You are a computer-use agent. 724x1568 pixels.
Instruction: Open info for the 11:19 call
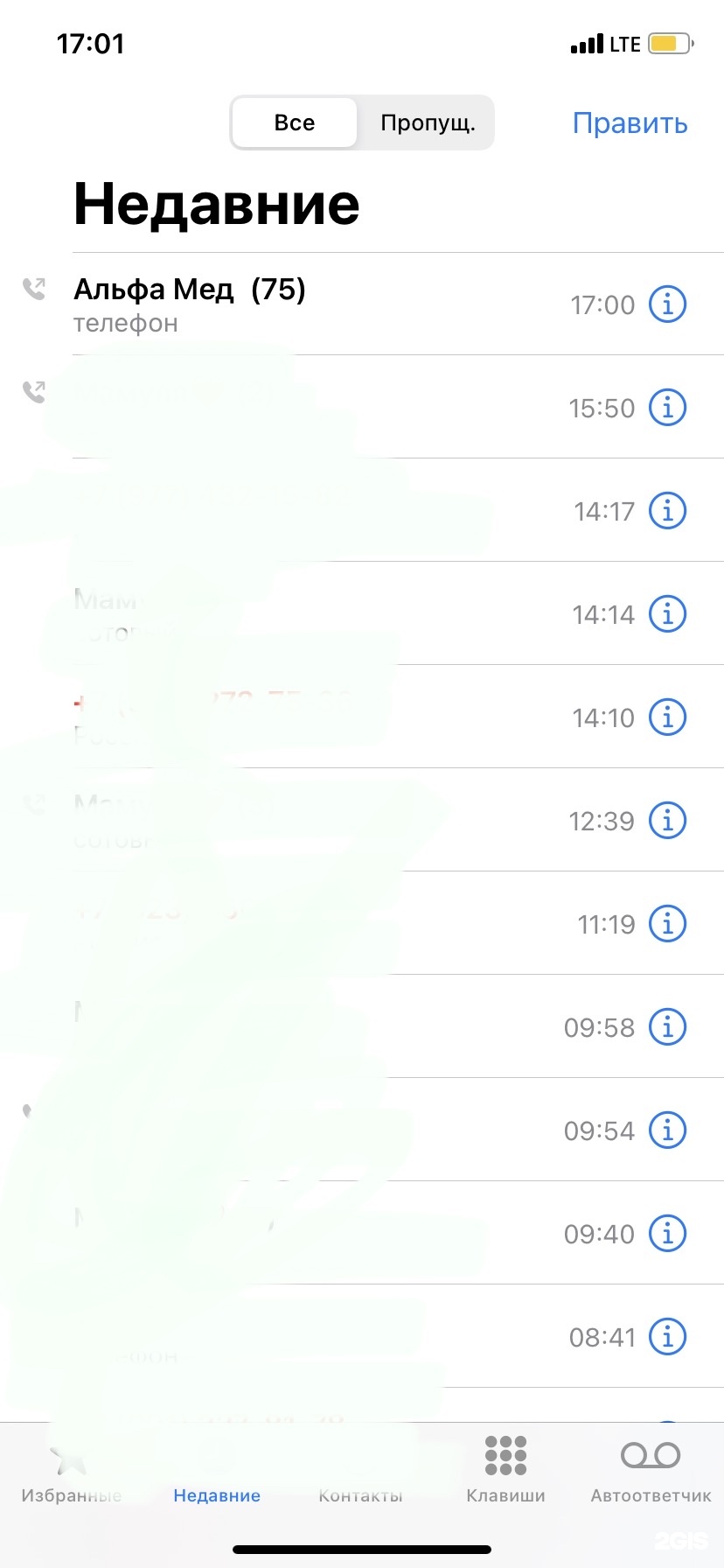(x=667, y=924)
